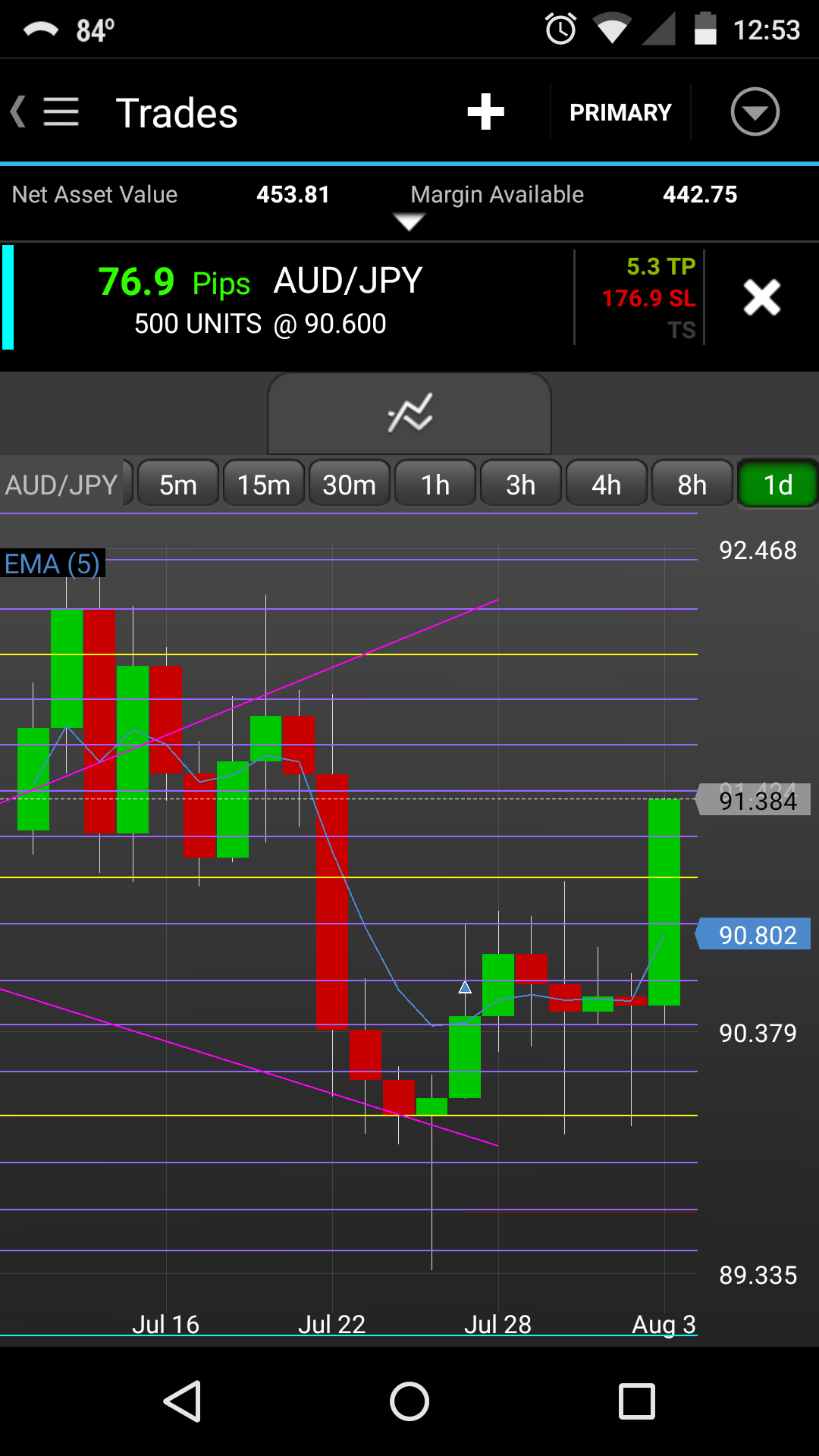819x1456 pixels.
Task: Close the AUD/JPY trade
Action: (x=761, y=297)
